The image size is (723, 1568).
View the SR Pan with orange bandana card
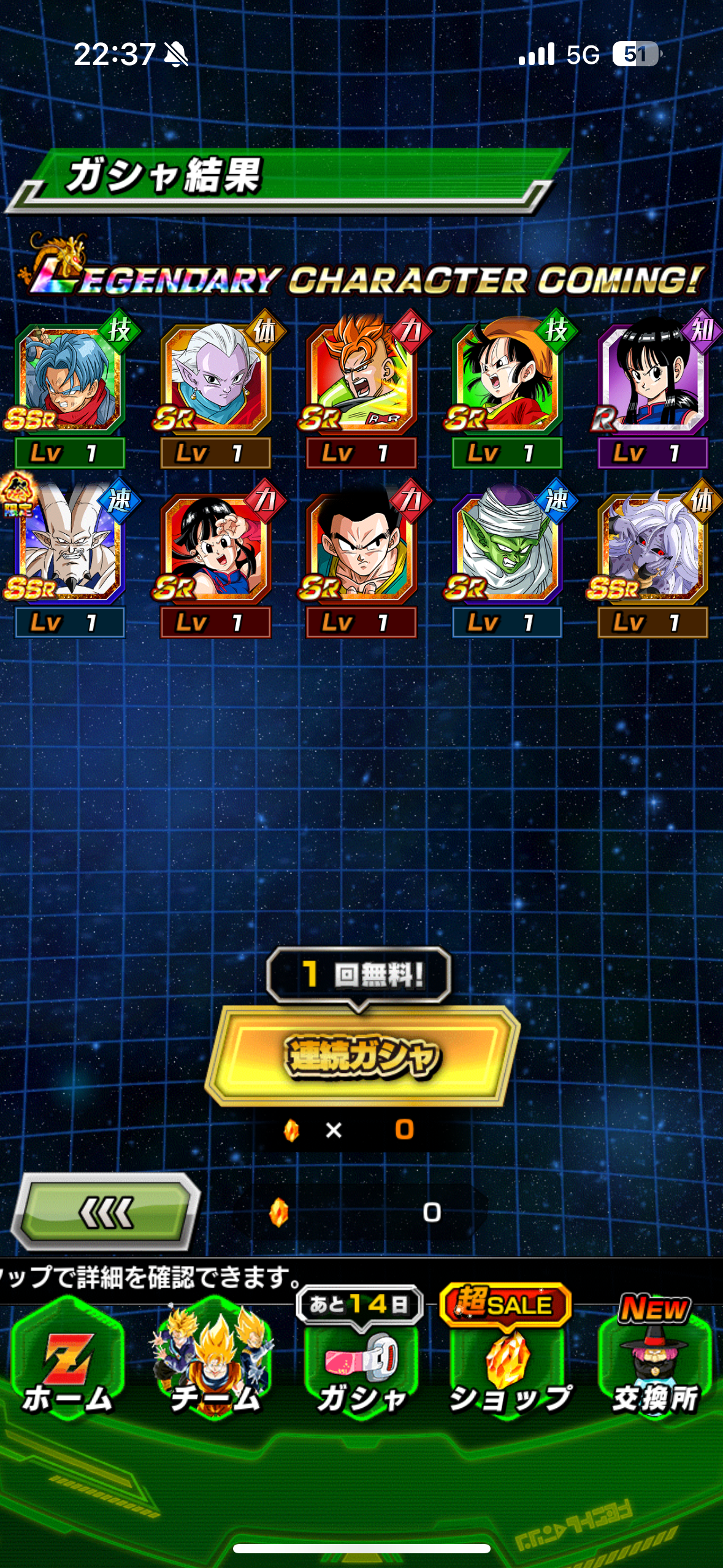pyautogui.click(x=507, y=390)
